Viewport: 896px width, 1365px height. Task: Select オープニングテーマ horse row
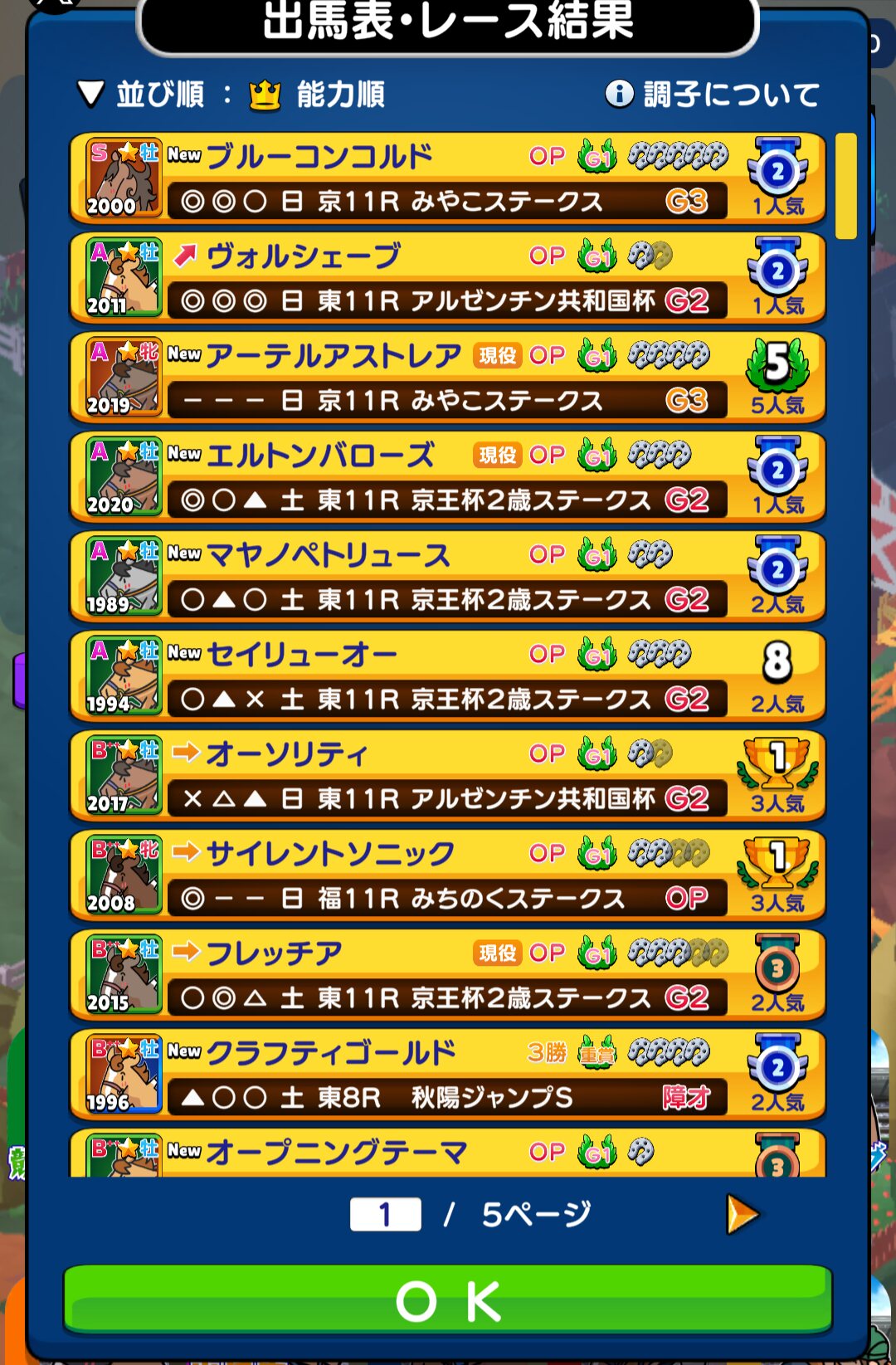click(x=446, y=1154)
